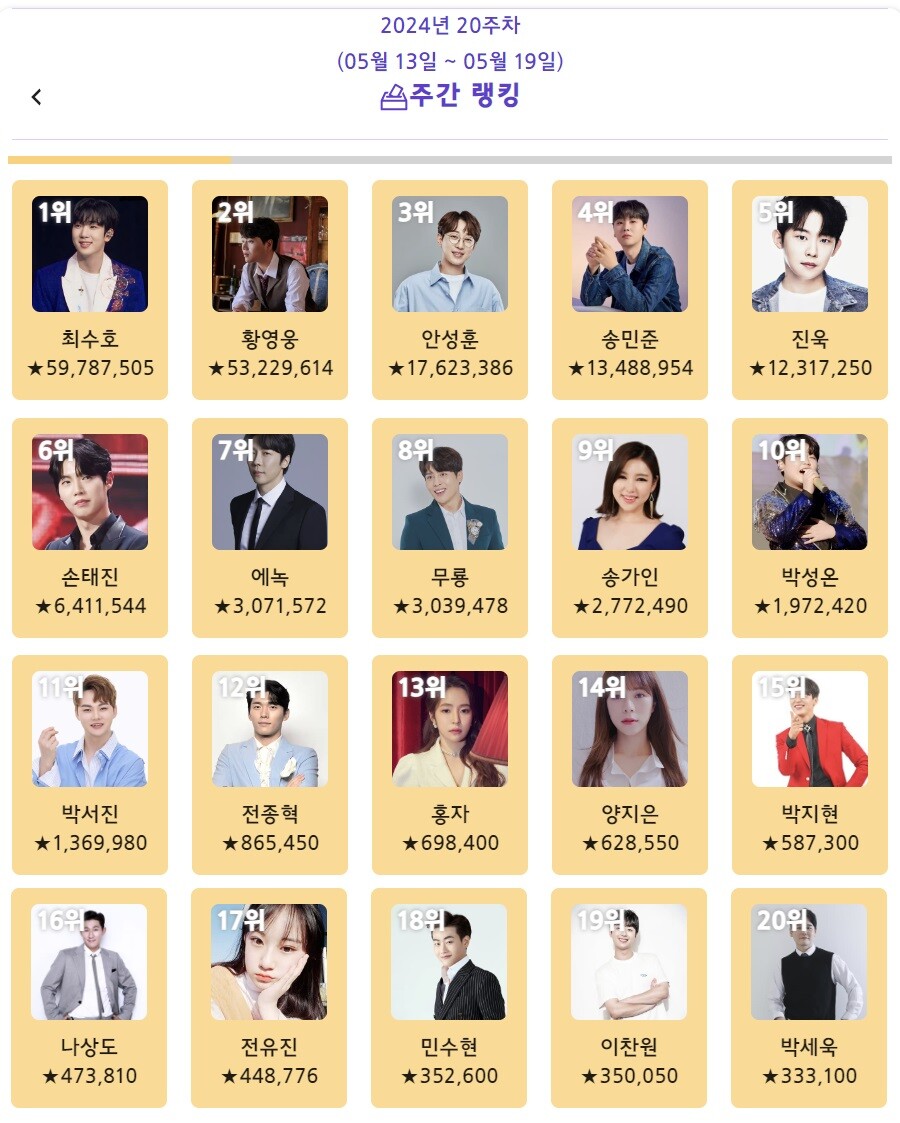Tap 손태진's ranking card
Screen dimensions: 900x1123
(90, 527)
